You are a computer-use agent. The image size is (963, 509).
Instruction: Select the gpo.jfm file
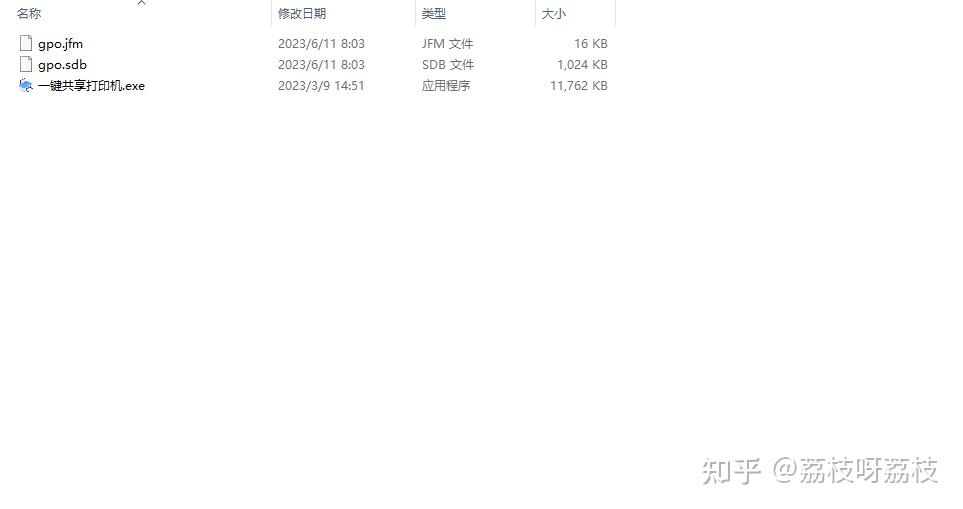(60, 44)
